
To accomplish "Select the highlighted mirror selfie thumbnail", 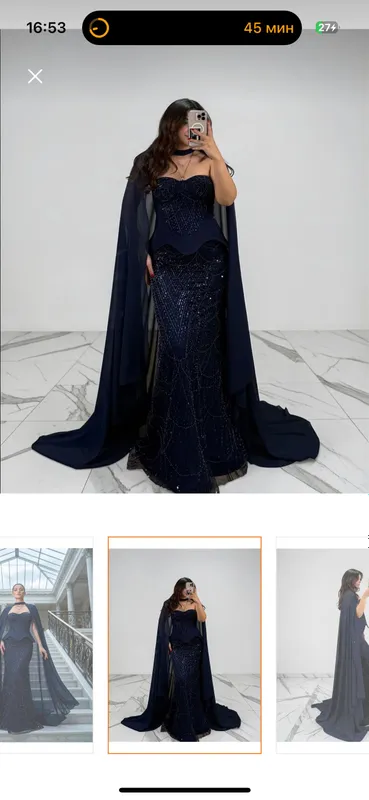I will (x=185, y=645).
